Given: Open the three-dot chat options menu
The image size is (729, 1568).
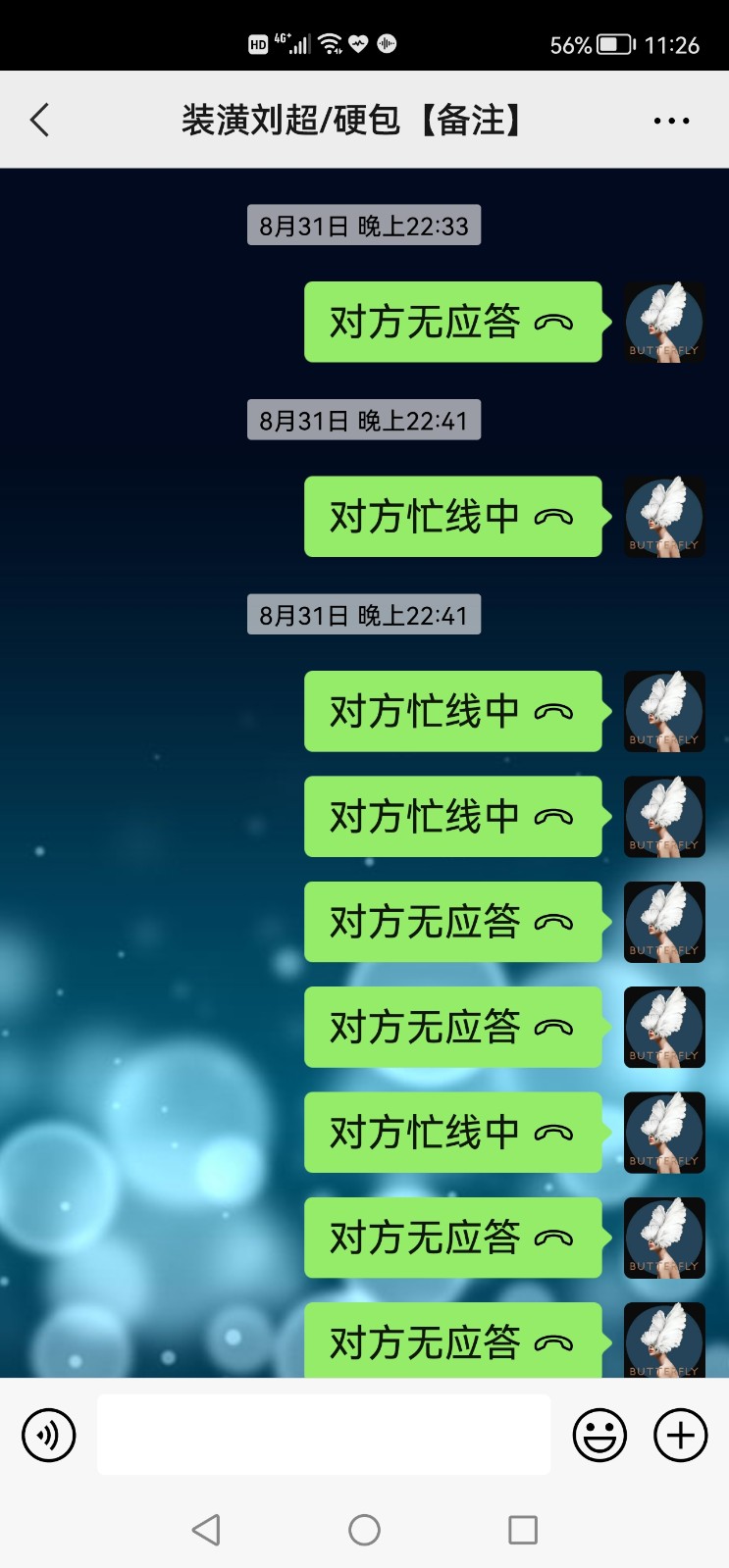Looking at the screenshot, I should click(671, 121).
